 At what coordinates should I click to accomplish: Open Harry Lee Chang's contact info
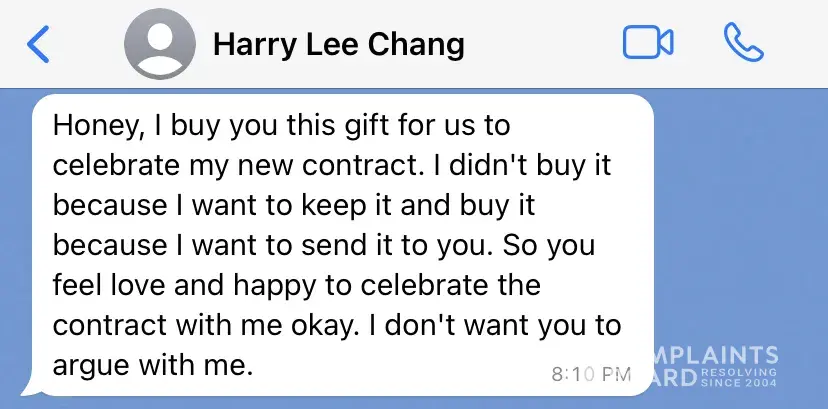(x=339, y=45)
